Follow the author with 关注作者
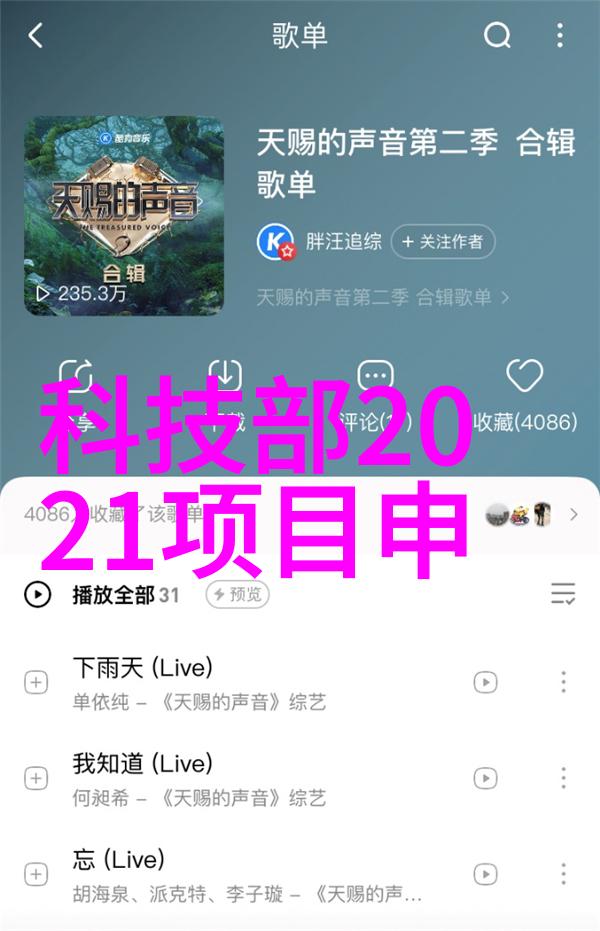This screenshot has height=931, width=600. tap(443, 241)
